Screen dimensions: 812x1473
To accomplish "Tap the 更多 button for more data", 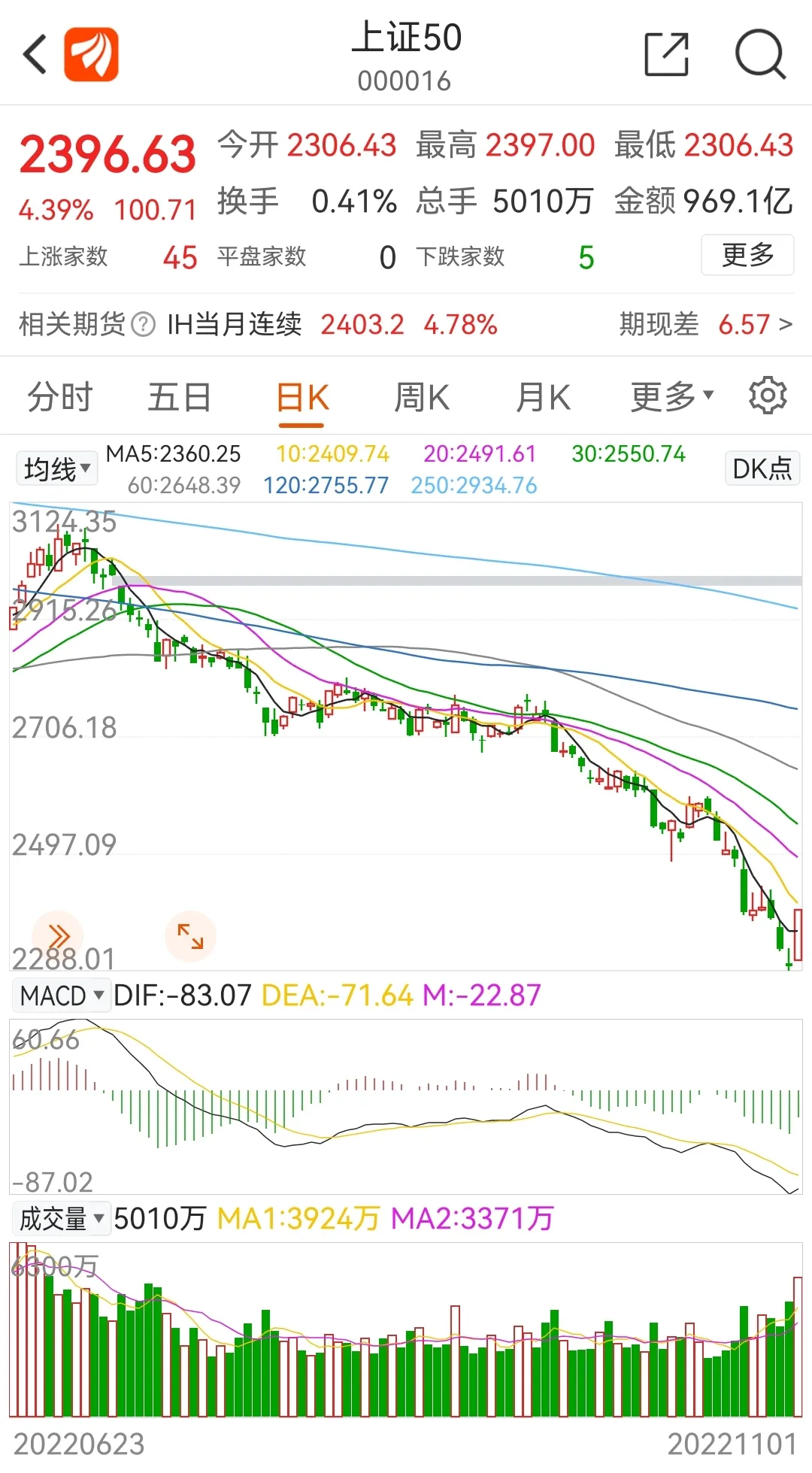I will (747, 256).
